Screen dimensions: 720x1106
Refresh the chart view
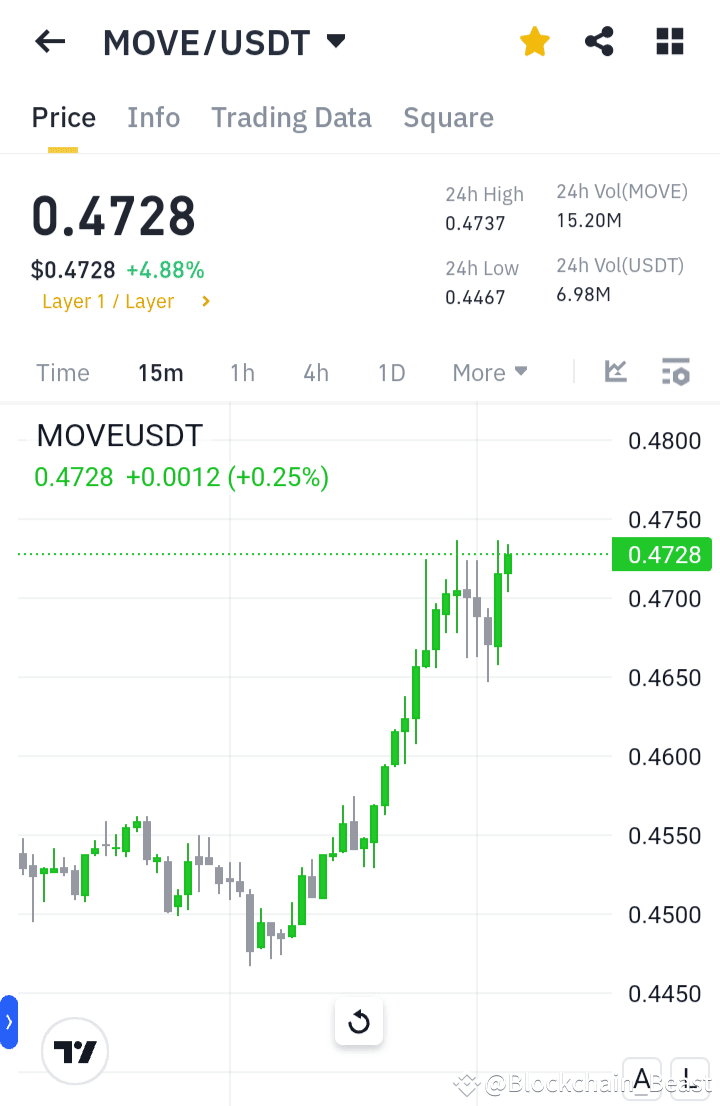358,1021
